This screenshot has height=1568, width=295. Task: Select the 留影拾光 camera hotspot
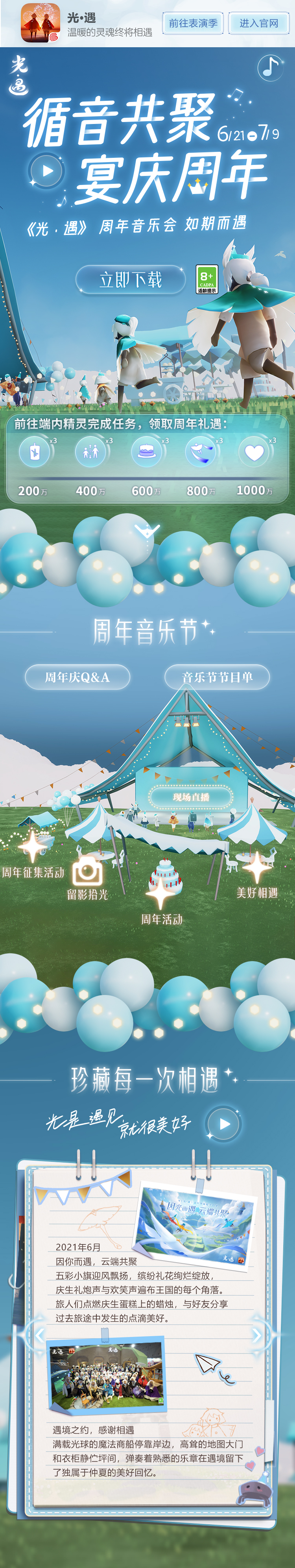click(88, 871)
